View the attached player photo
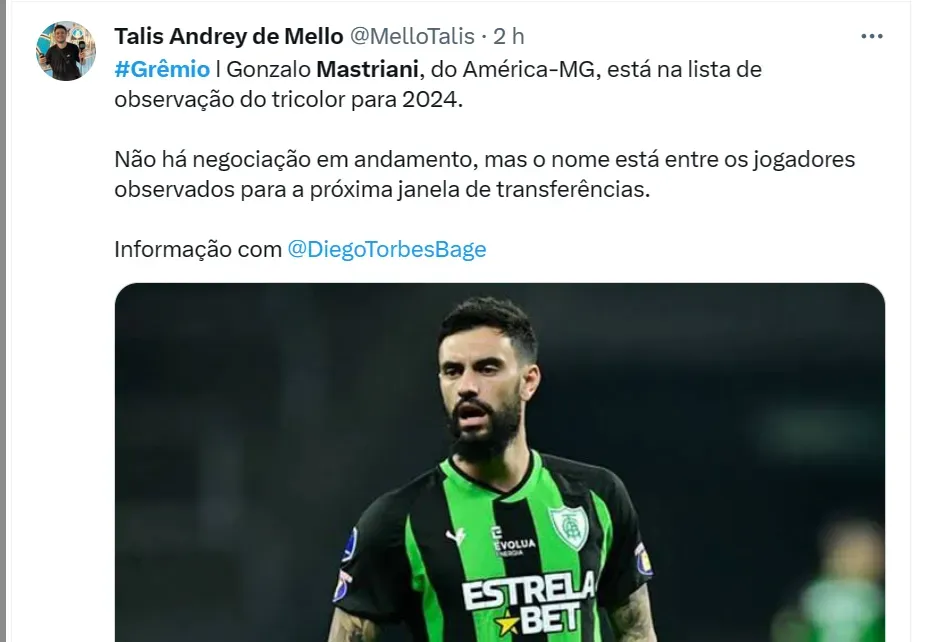The image size is (930, 642). click(499, 462)
